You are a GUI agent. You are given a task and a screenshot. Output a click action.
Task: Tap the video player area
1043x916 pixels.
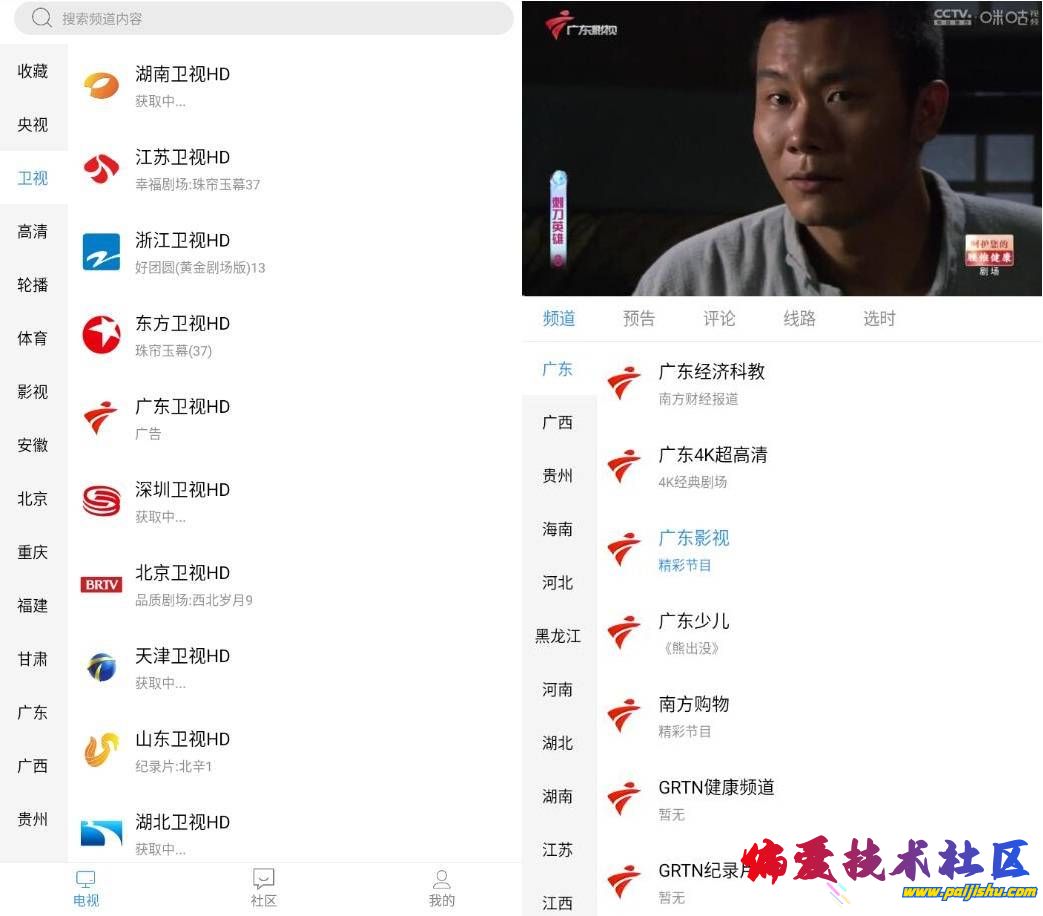tap(781, 150)
